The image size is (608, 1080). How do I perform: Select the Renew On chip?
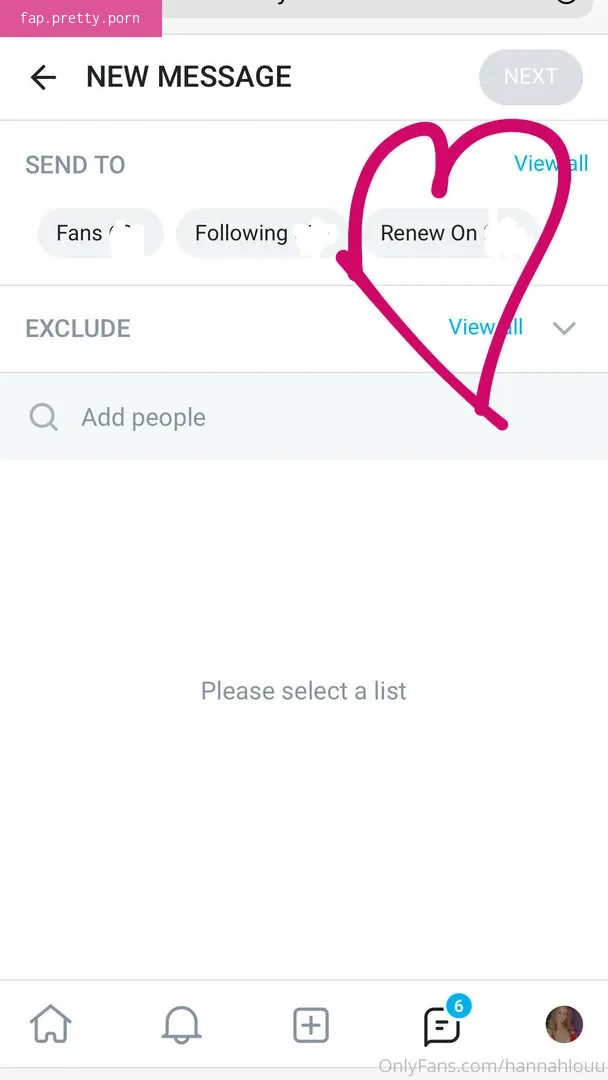(x=452, y=233)
